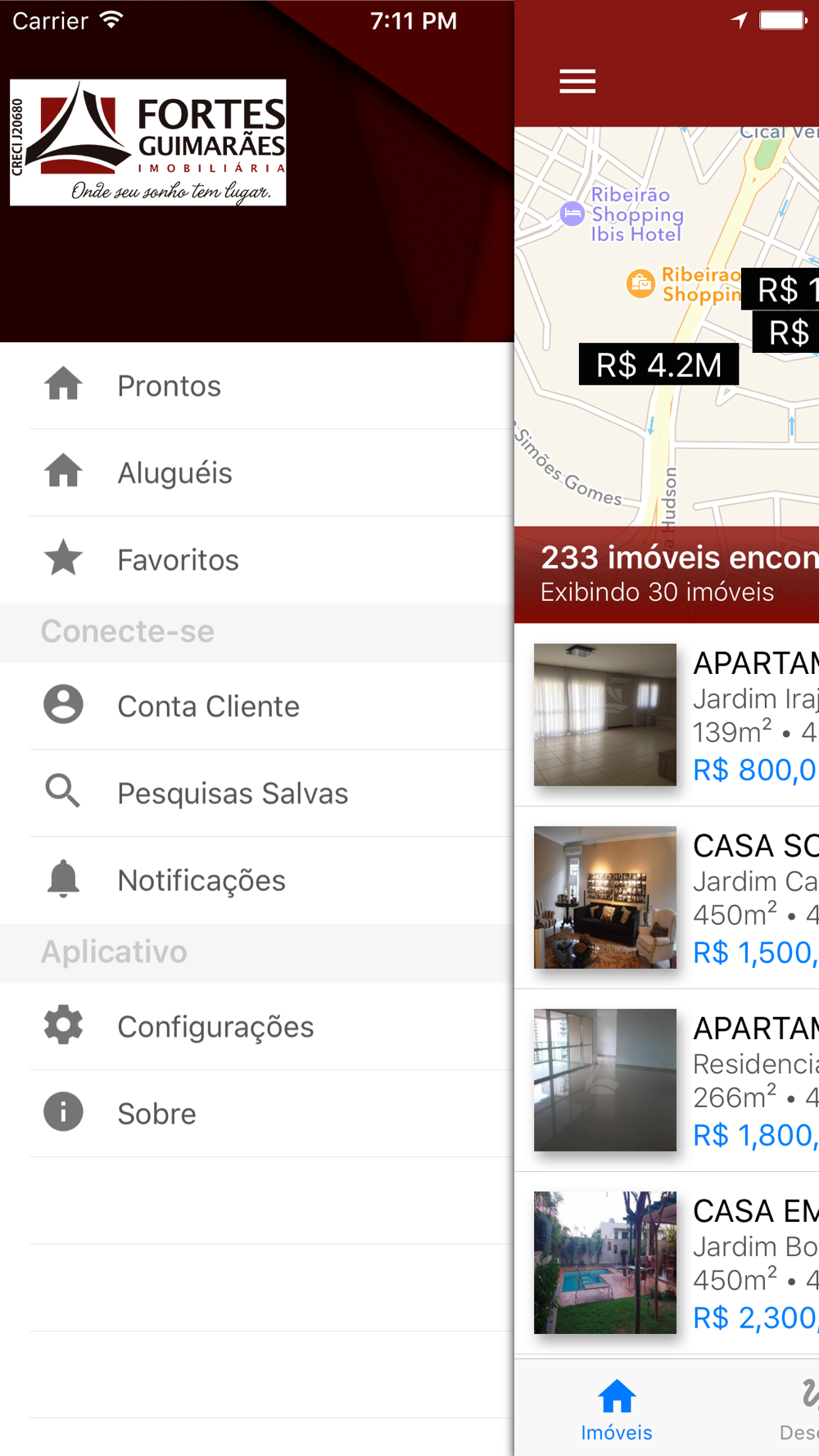
Task: Open Favoritos
Action: click(257, 560)
